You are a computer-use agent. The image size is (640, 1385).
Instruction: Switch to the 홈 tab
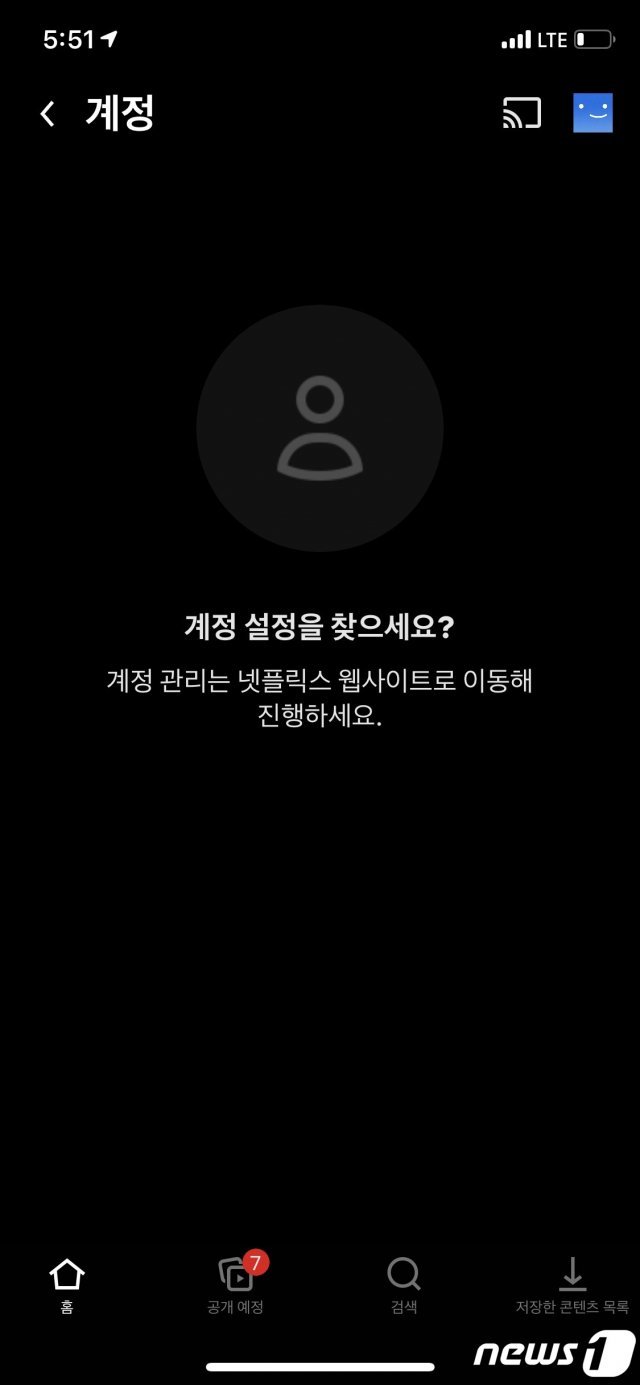[67, 1285]
